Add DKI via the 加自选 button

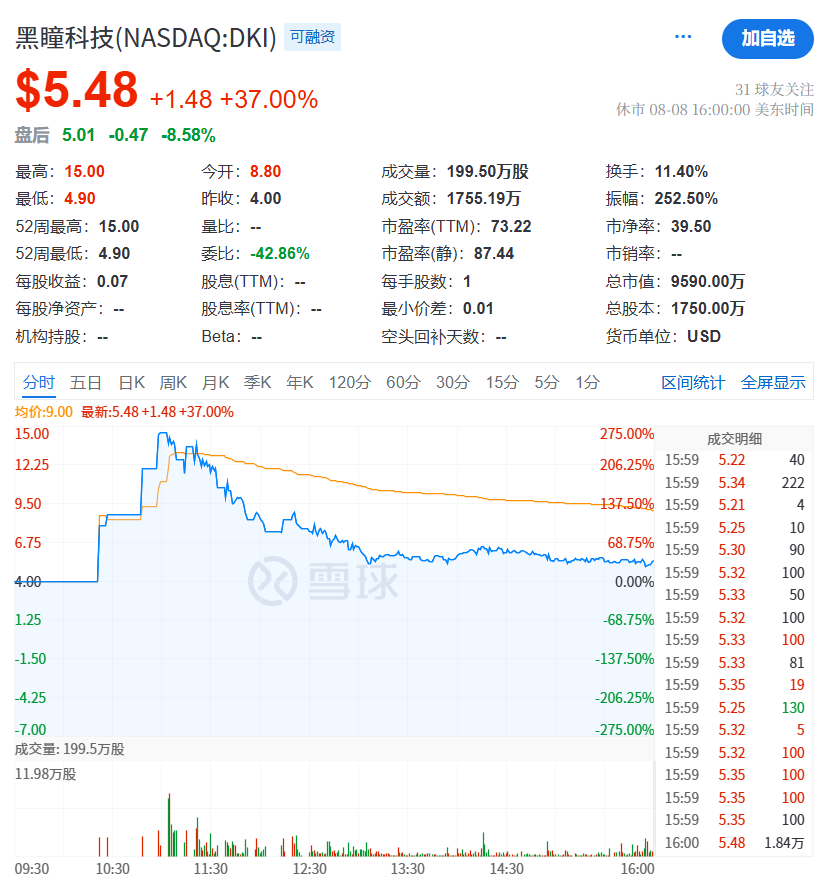click(767, 38)
